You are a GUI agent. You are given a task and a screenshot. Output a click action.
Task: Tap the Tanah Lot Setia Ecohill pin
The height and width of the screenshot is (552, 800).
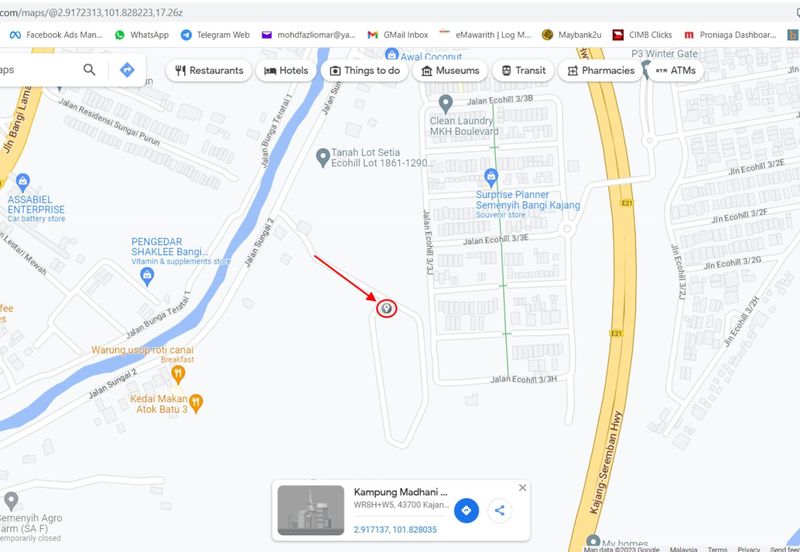(322, 157)
